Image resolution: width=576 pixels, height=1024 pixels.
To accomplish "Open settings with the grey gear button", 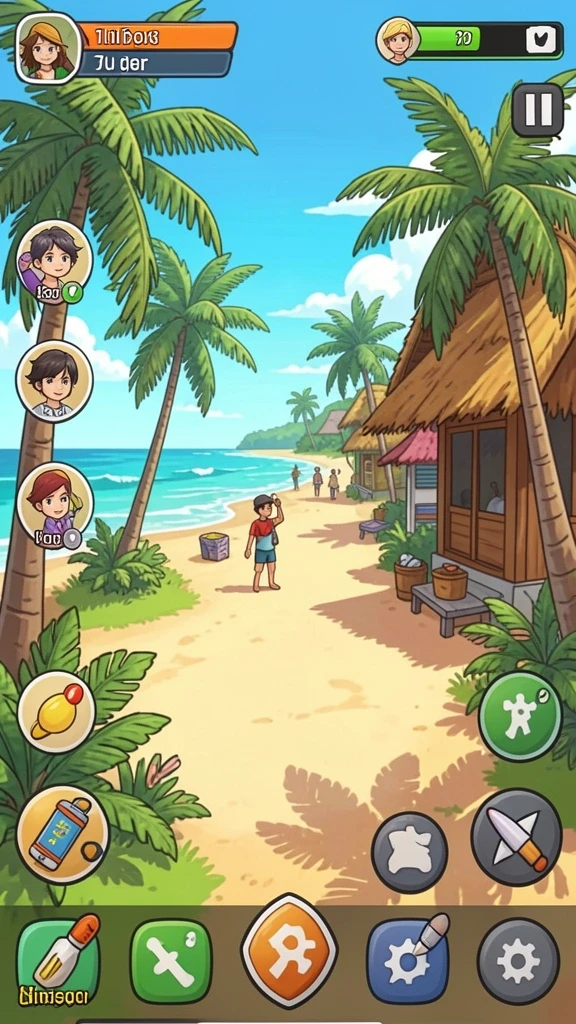I will pos(519,961).
